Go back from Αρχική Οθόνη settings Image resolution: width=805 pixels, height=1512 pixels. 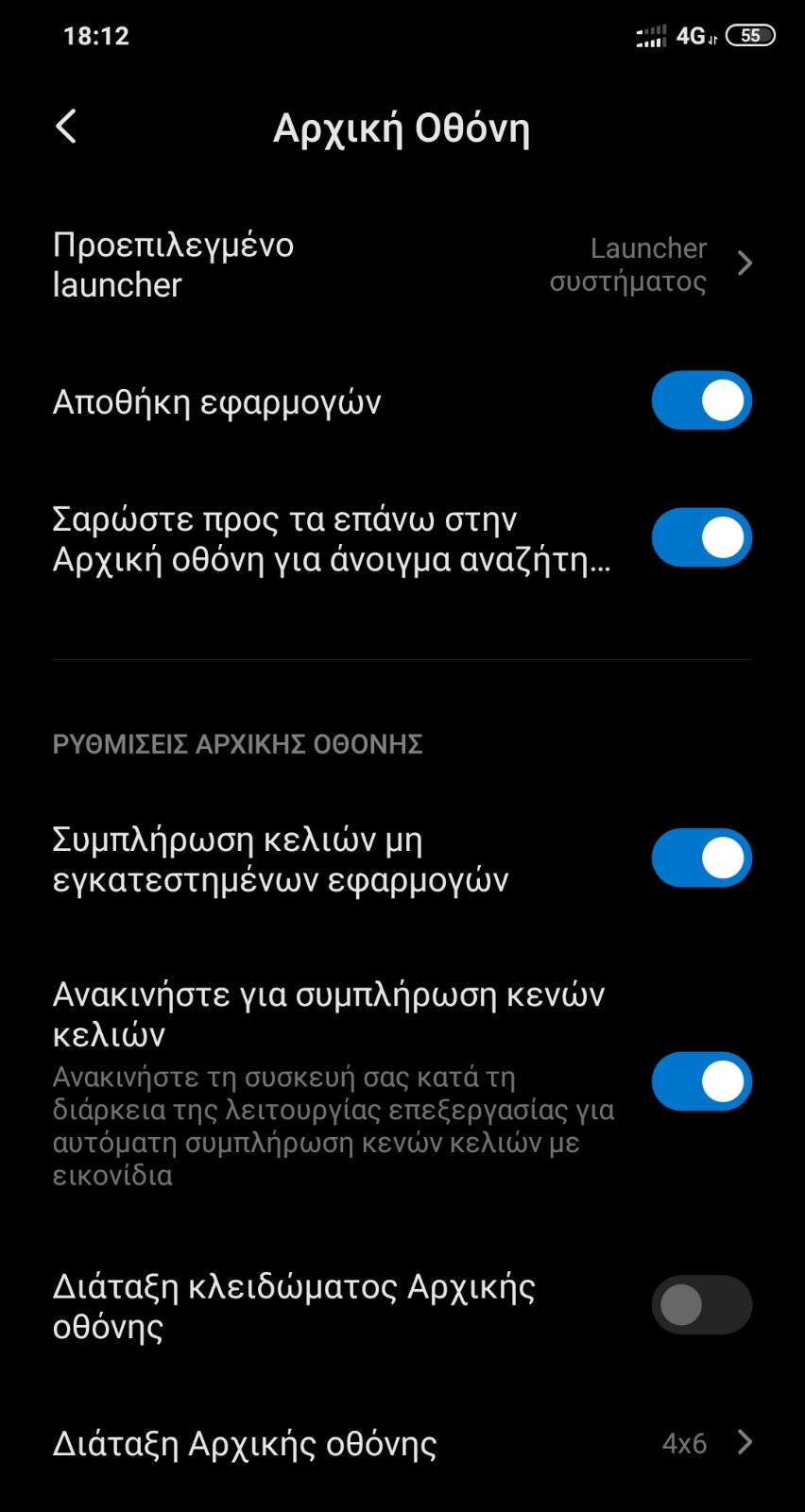point(65,127)
